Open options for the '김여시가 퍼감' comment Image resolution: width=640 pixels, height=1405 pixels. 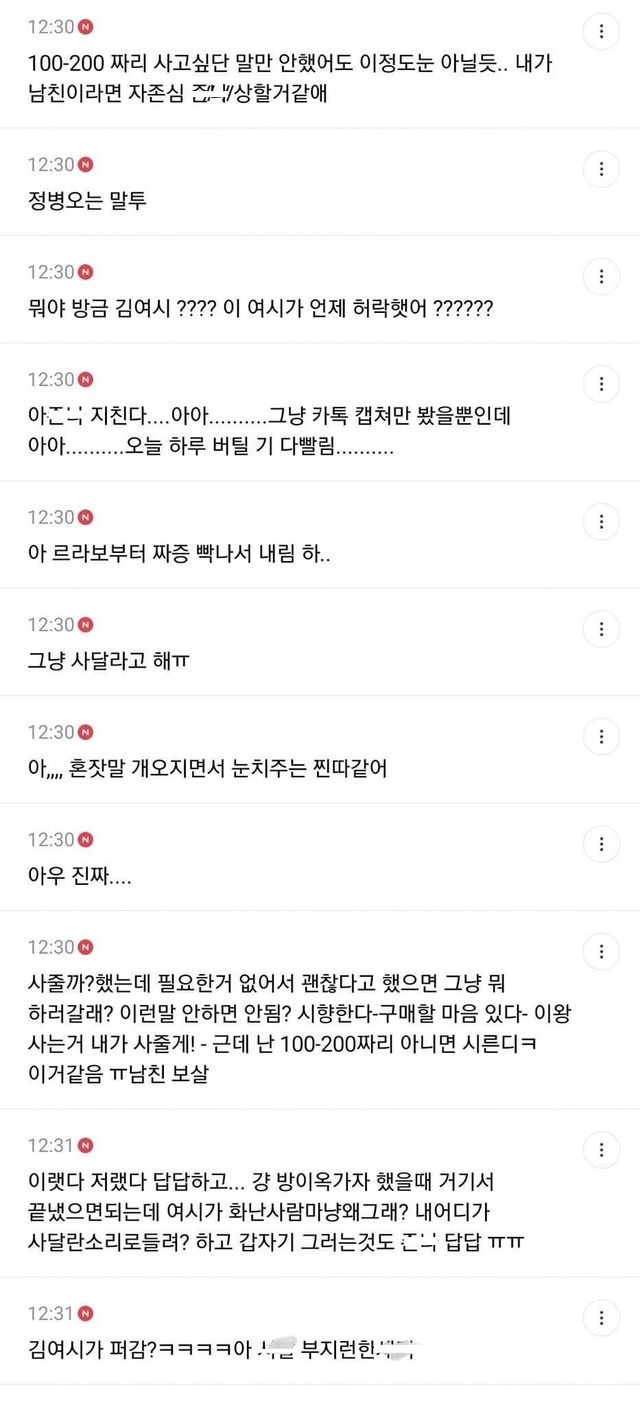(601, 1317)
